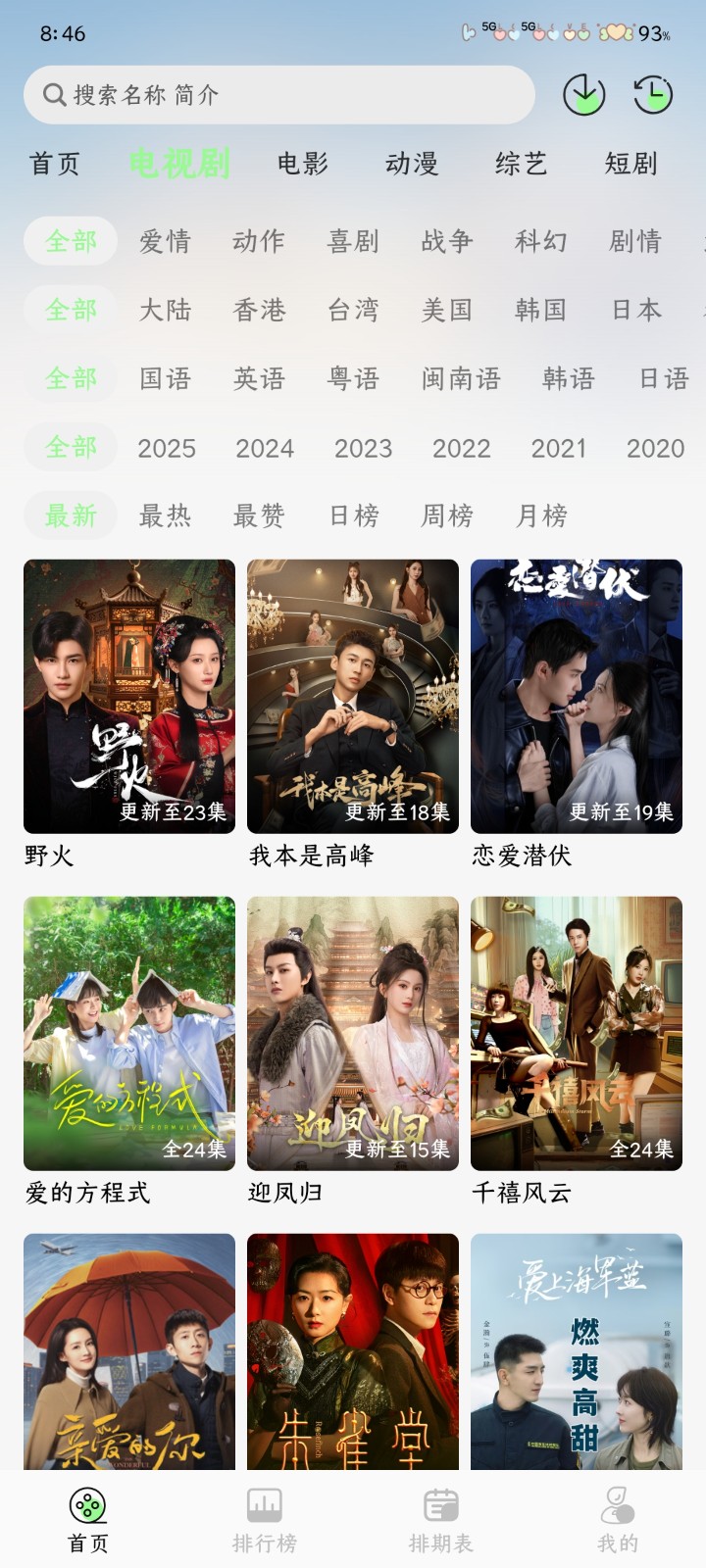Choose the 粤语 language filter
706x1568 pixels.
click(353, 379)
